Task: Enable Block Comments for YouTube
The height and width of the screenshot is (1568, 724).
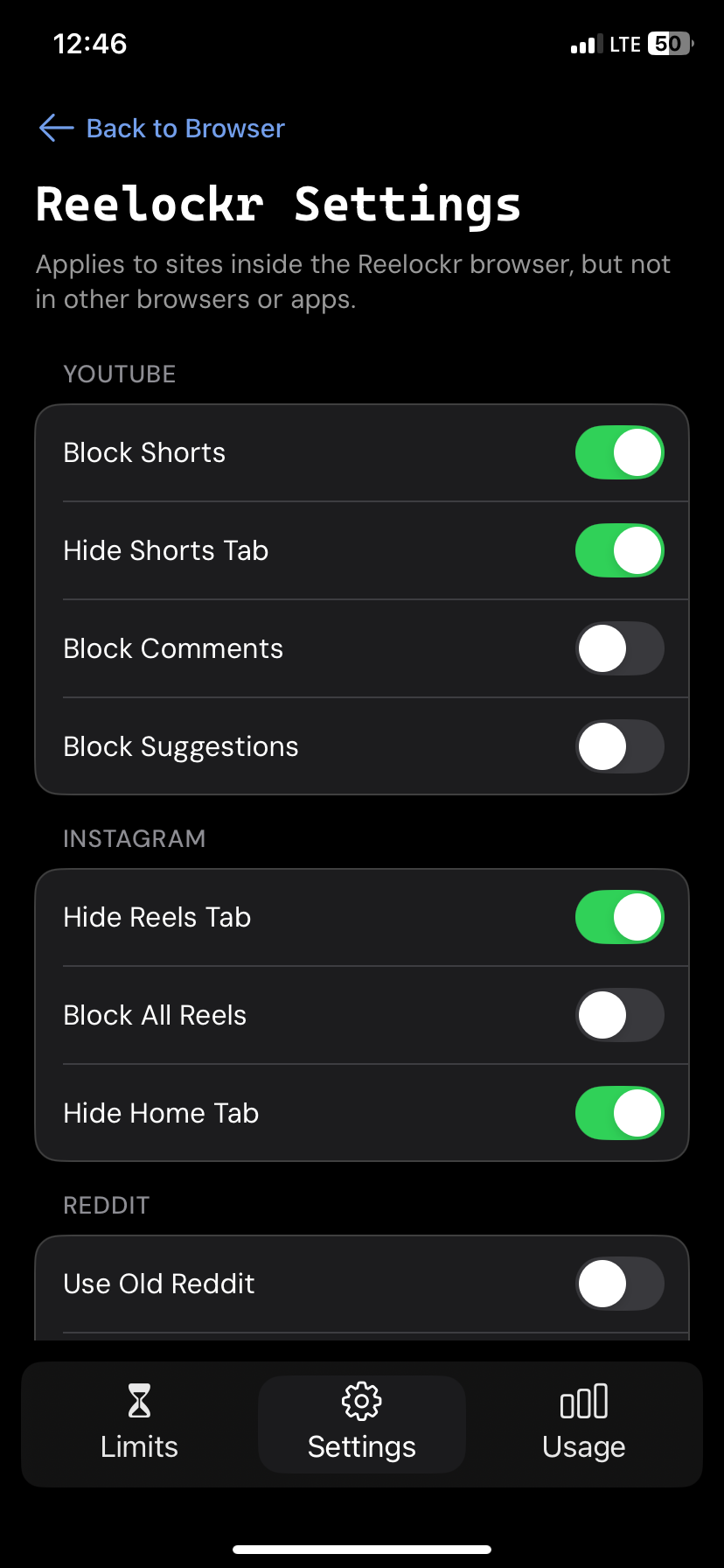Action: (619, 648)
